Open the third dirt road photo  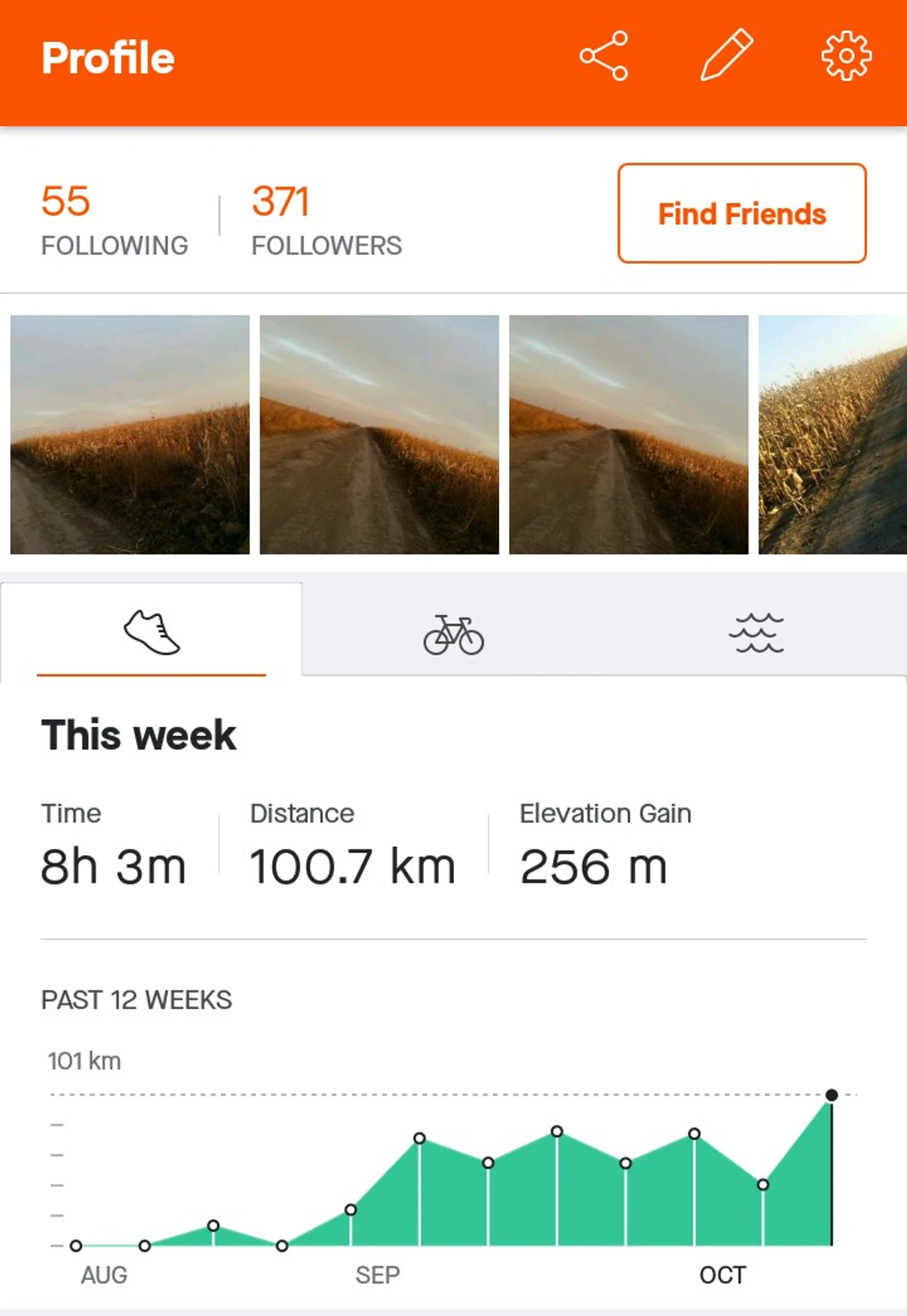point(629,435)
